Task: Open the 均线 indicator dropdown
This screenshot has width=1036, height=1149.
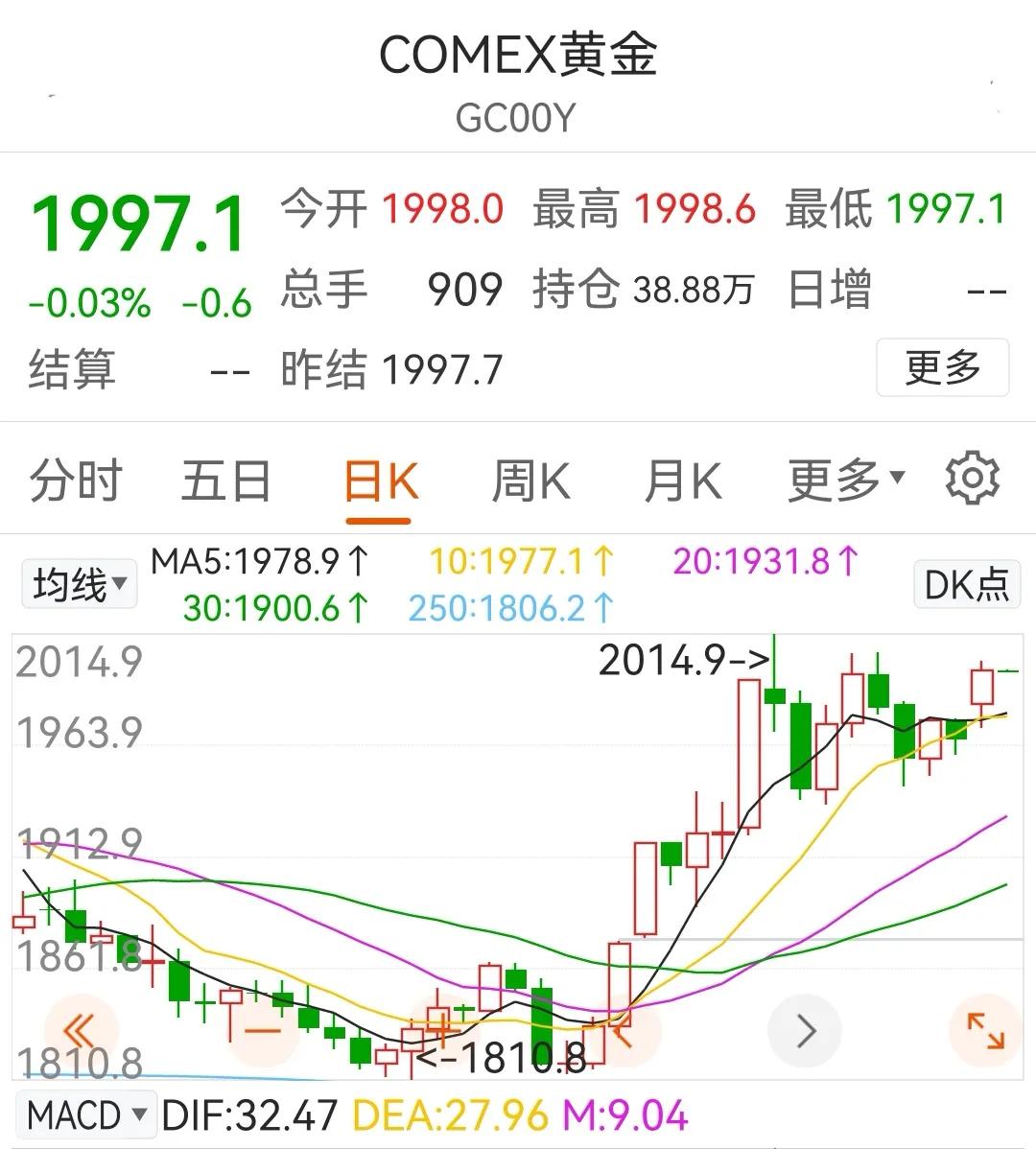Action: coord(80,583)
